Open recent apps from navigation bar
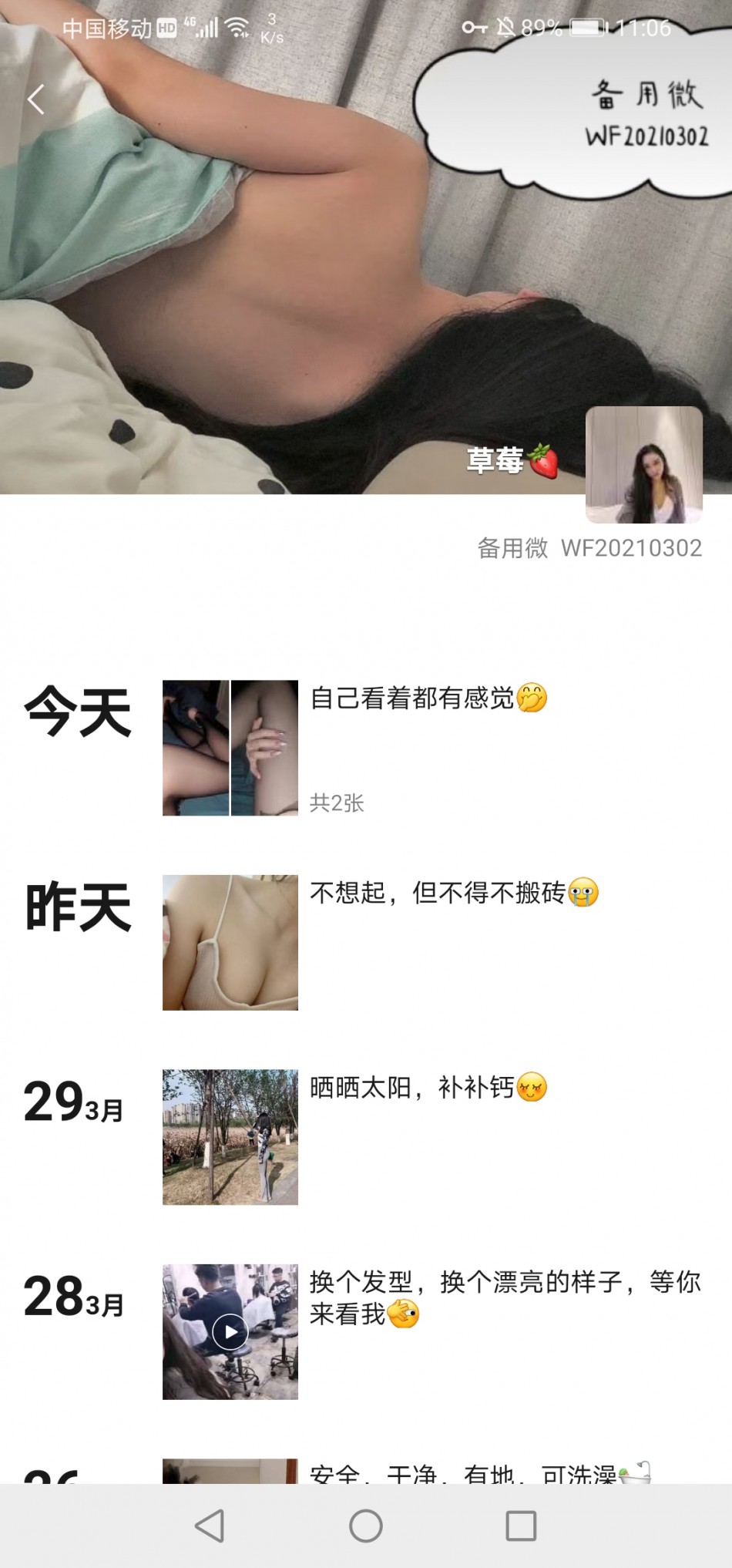 coord(521,1525)
